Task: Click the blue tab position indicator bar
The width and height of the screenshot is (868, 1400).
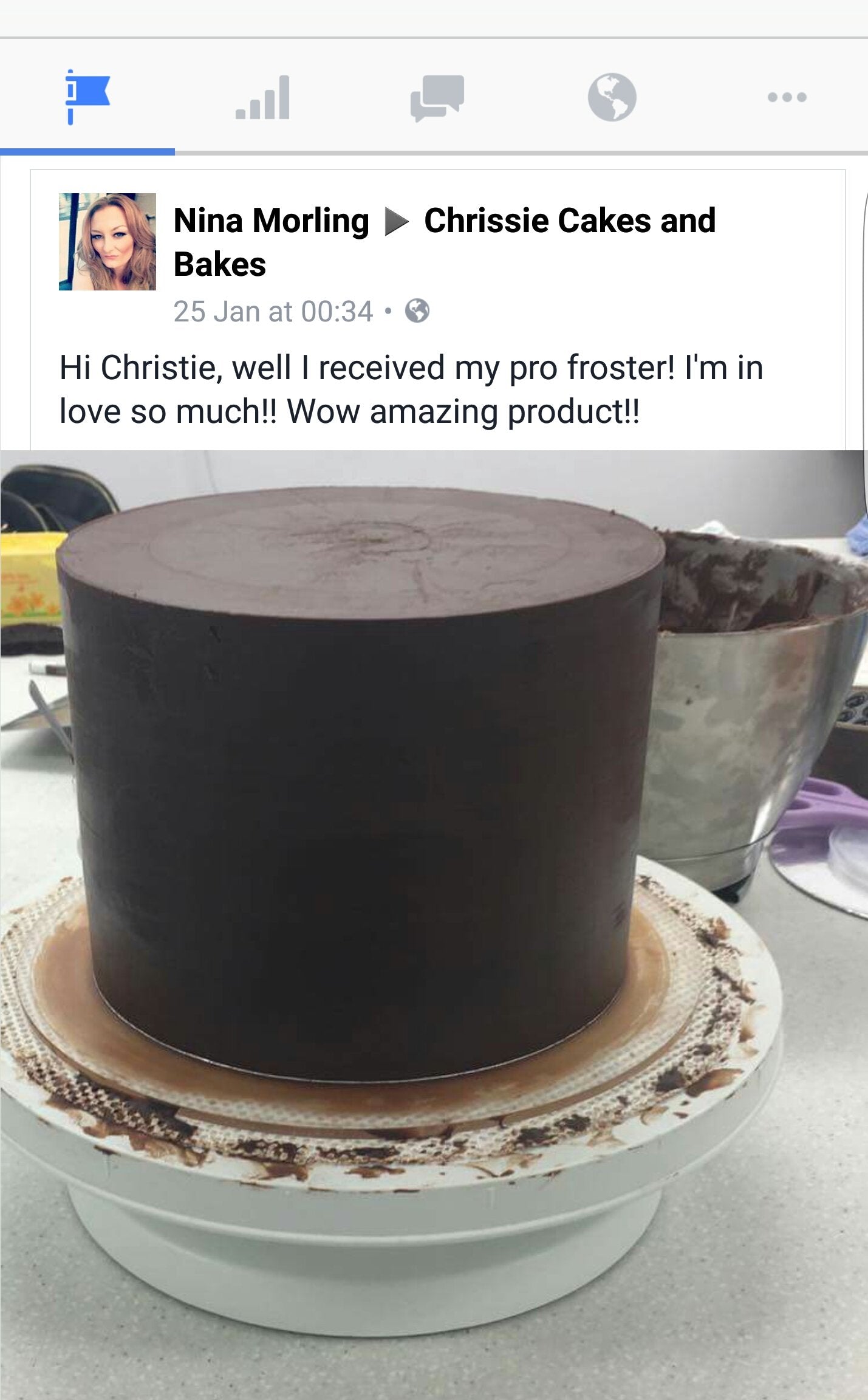Action: pos(88,148)
